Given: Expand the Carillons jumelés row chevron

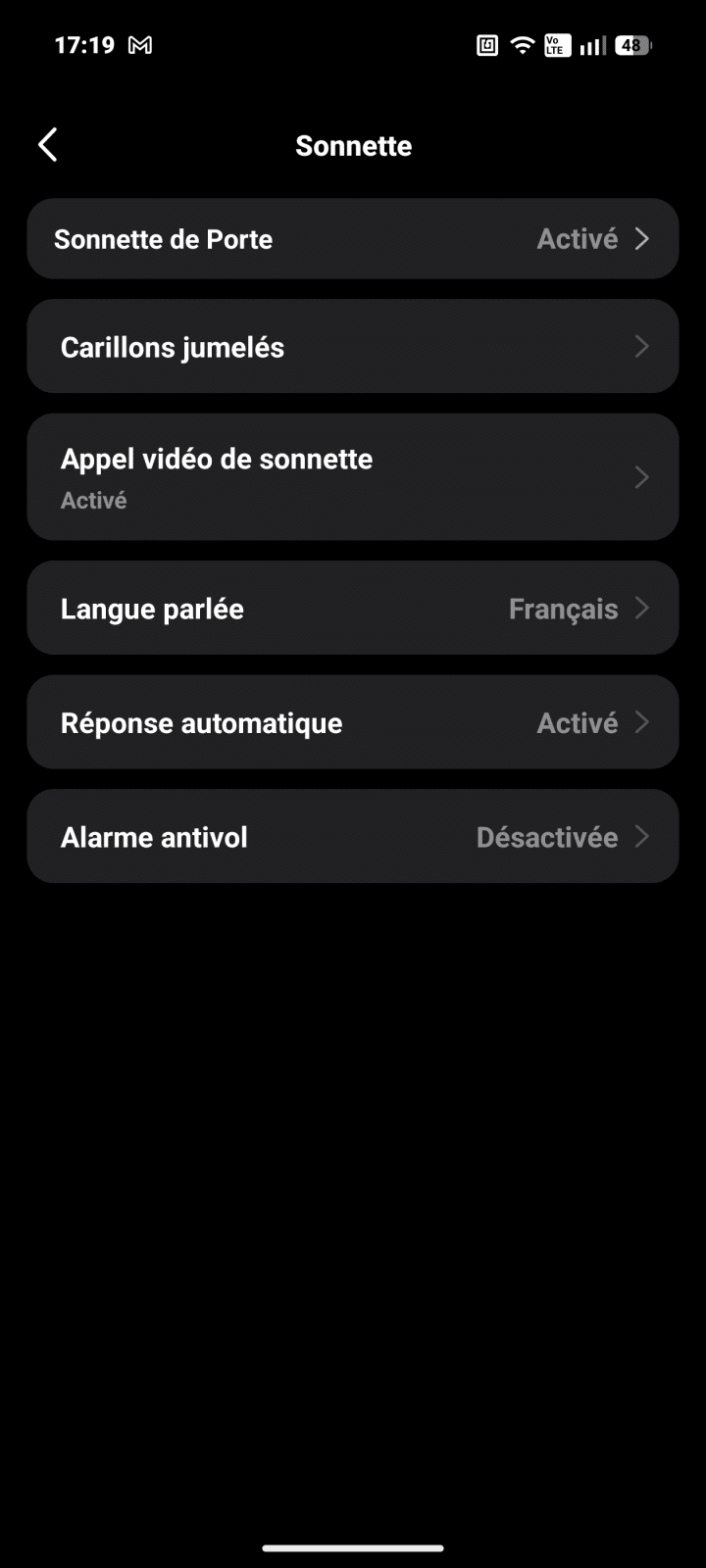Looking at the screenshot, I should [x=641, y=346].
